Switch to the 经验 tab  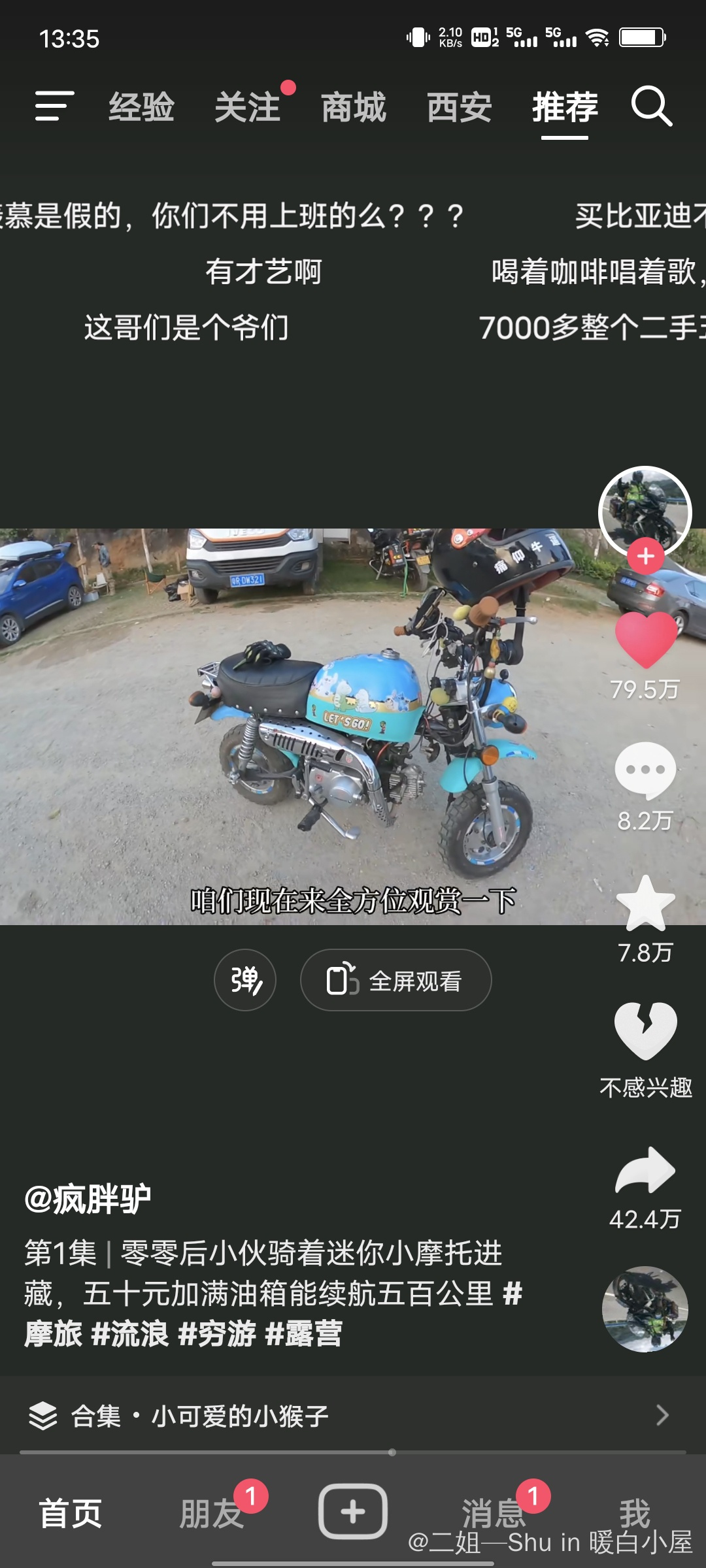click(141, 107)
